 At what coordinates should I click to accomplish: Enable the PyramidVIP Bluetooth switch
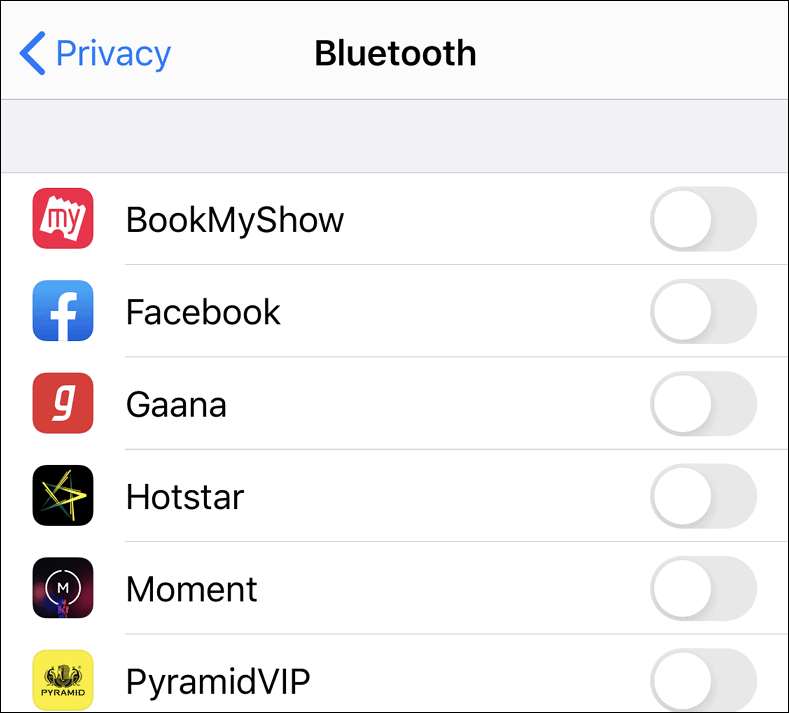coord(703,680)
